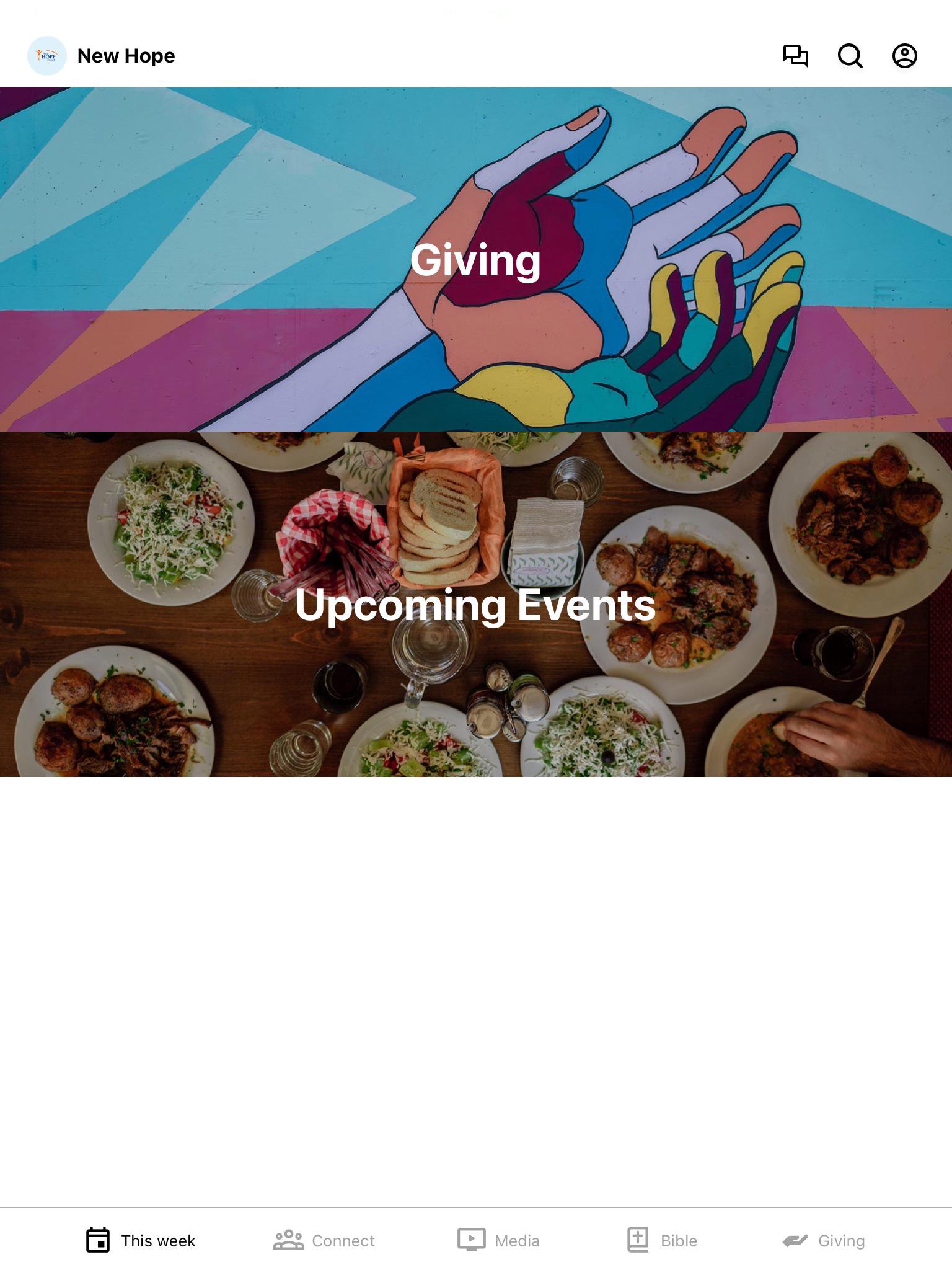Screen dimensions: 952x1270
Task: Switch to the Connect tab
Action: [324, 1240]
